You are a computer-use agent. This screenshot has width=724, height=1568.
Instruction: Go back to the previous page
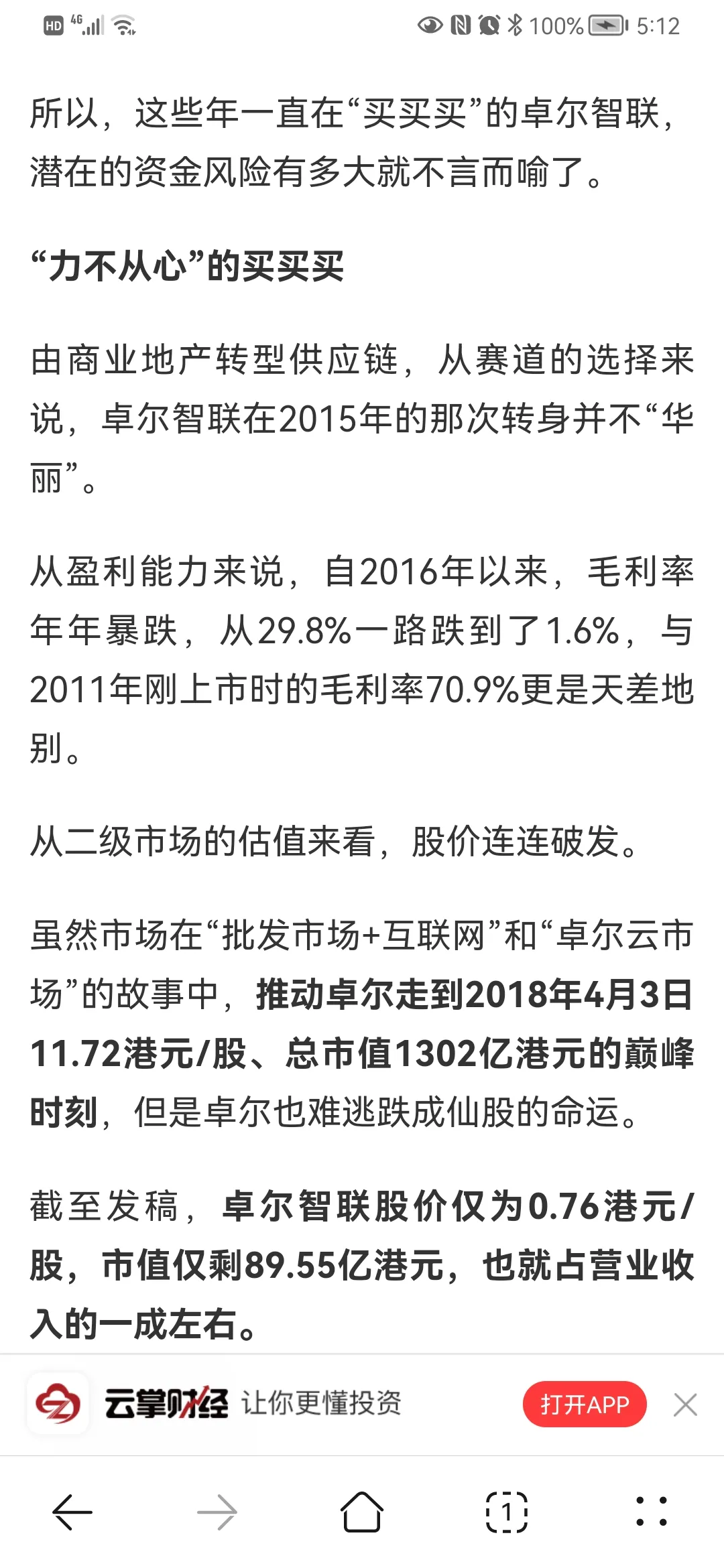(x=72, y=1512)
